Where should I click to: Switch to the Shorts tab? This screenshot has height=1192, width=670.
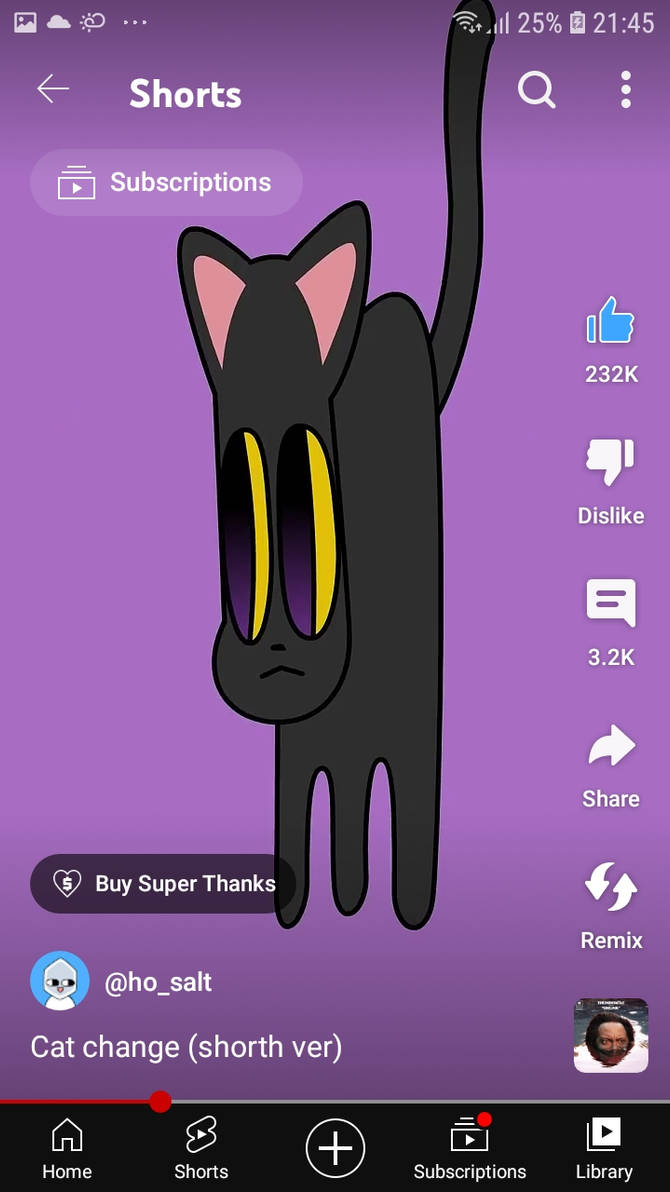[201, 1148]
